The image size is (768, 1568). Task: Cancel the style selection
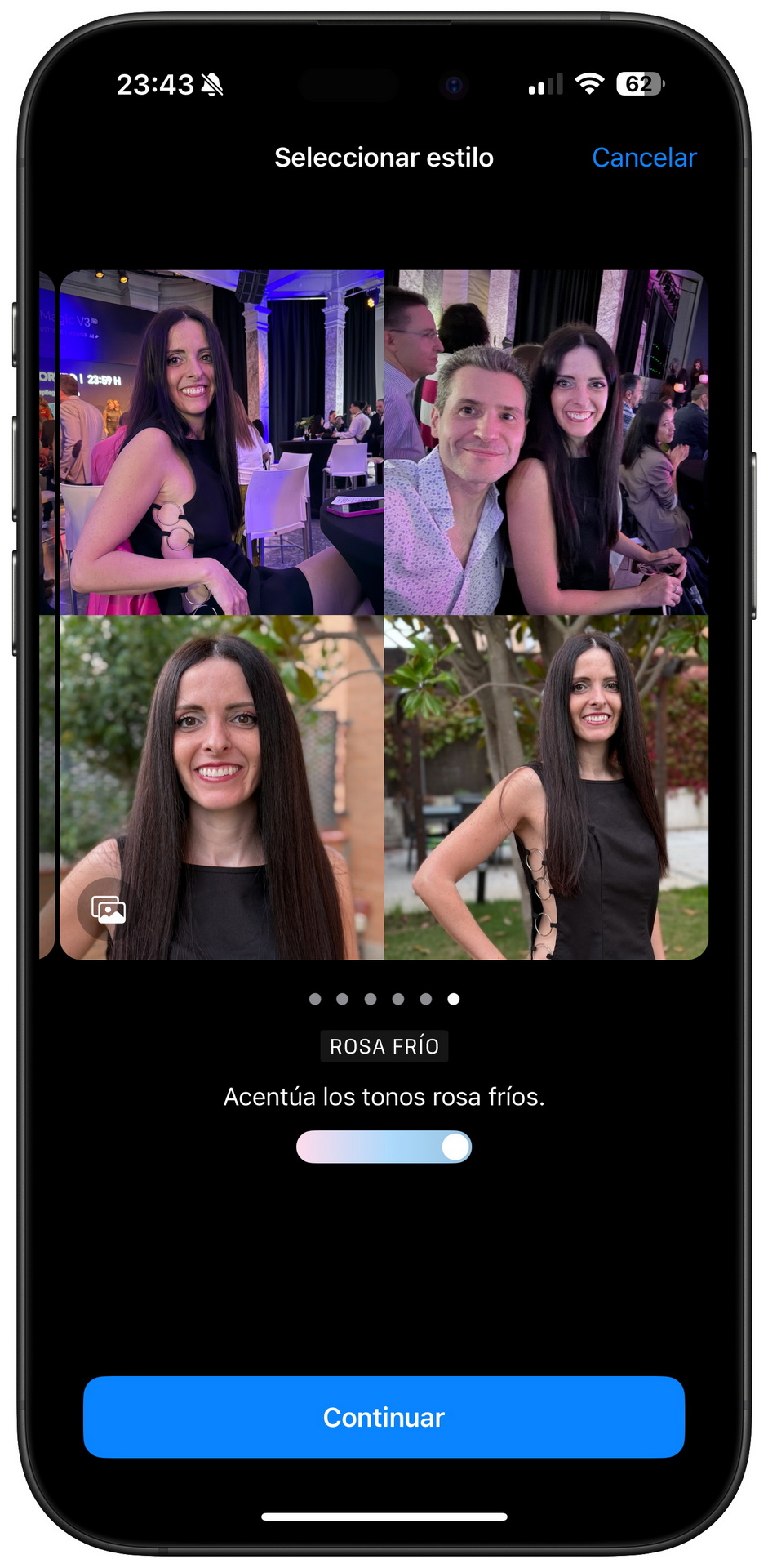tap(644, 158)
